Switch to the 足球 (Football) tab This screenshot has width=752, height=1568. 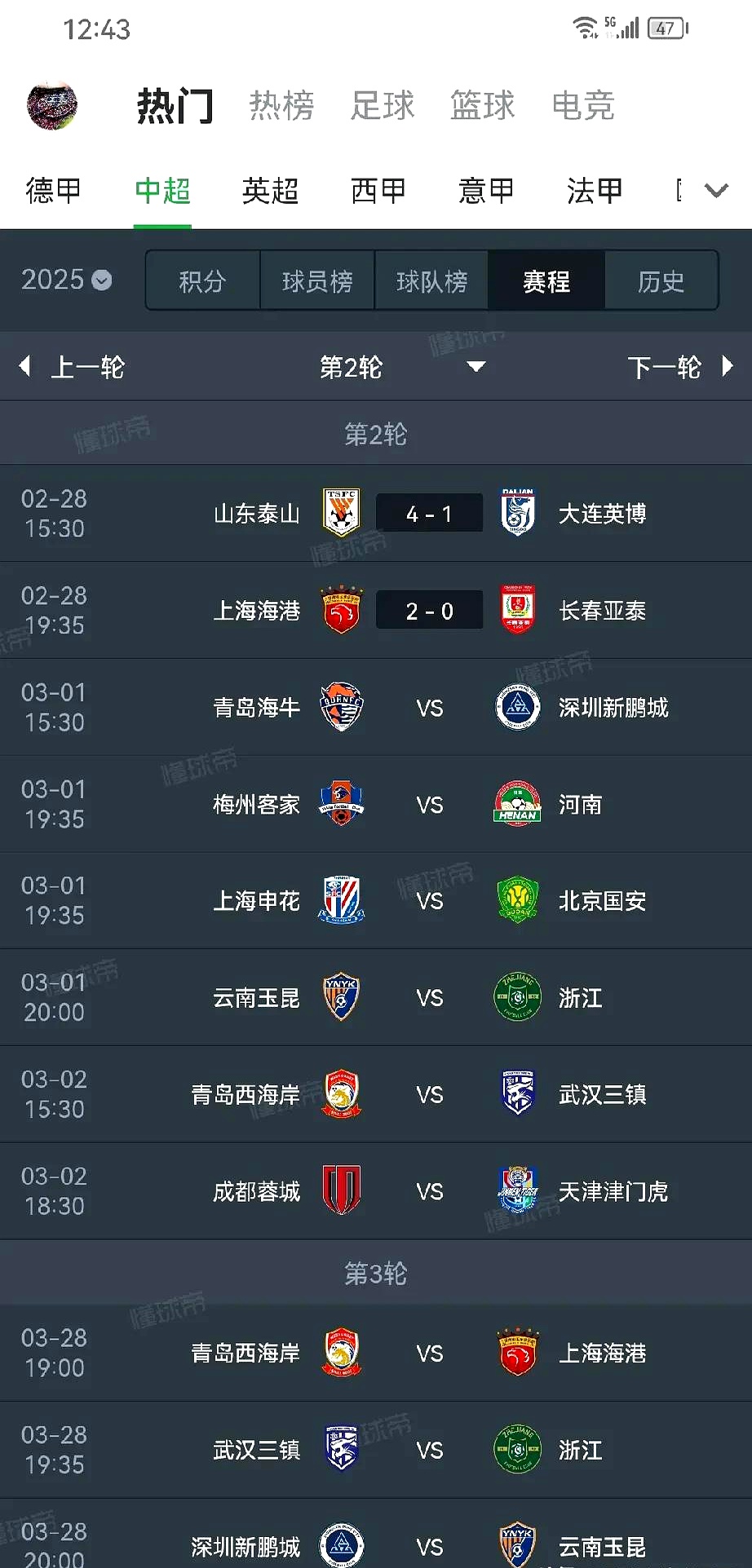point(382,105)
